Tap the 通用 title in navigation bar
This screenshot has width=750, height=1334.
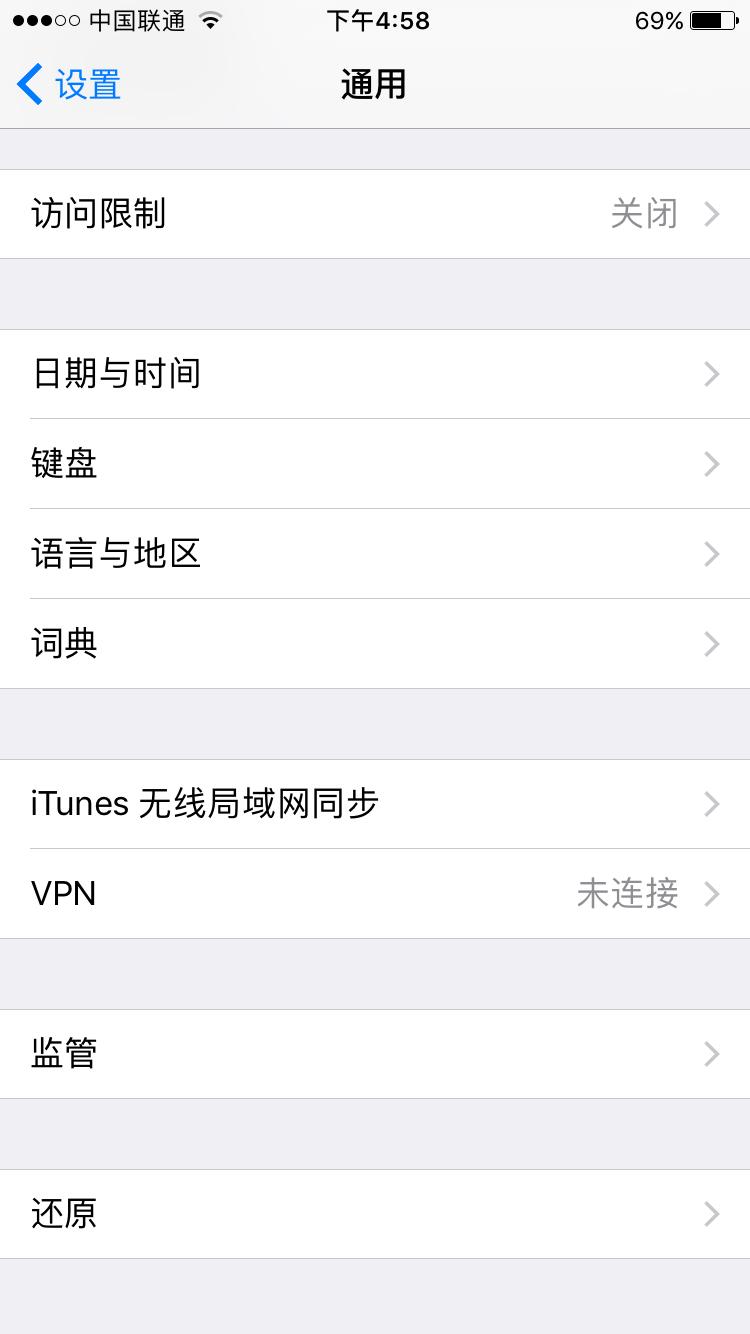[x=375, y=85]
